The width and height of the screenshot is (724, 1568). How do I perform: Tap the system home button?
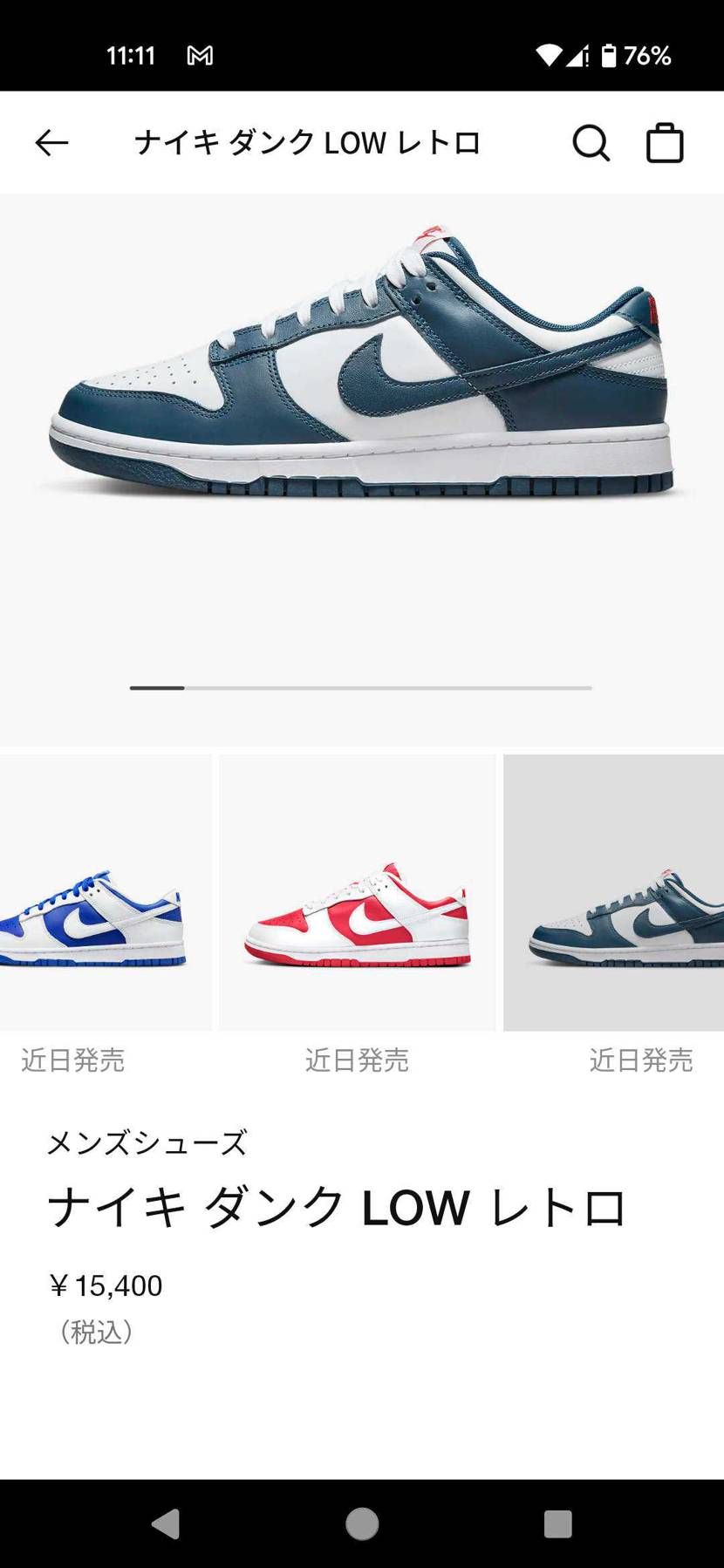pyautogui.click(x=362, y=1524)
